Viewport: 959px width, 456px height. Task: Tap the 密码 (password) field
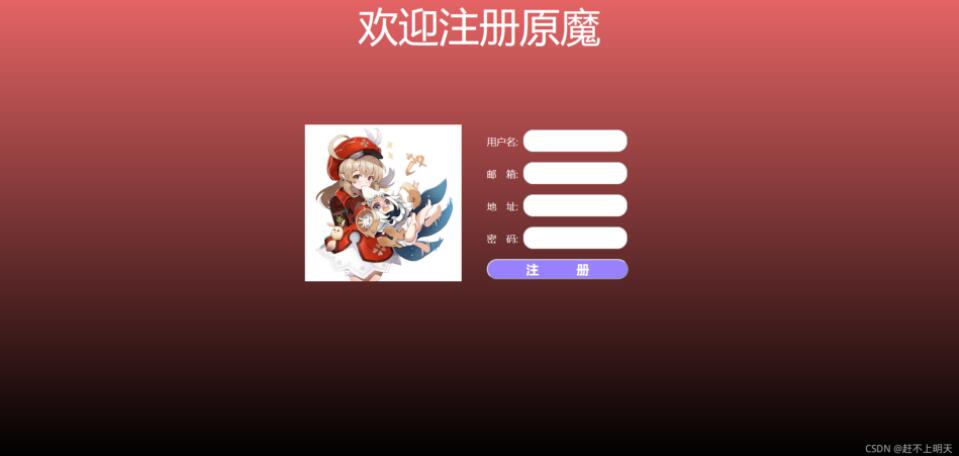click(x=575, y=238)
